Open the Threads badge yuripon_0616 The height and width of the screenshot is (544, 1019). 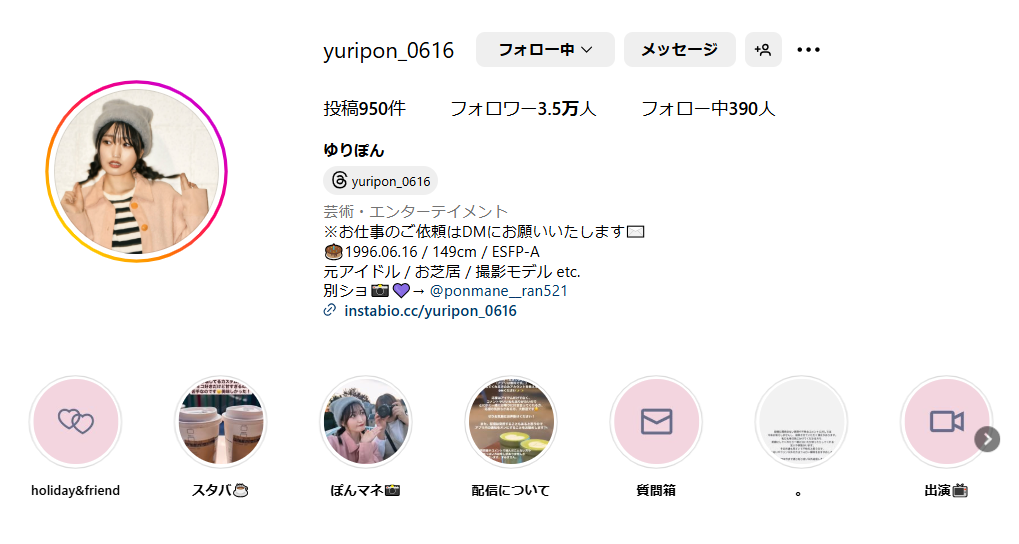[381, 181]
